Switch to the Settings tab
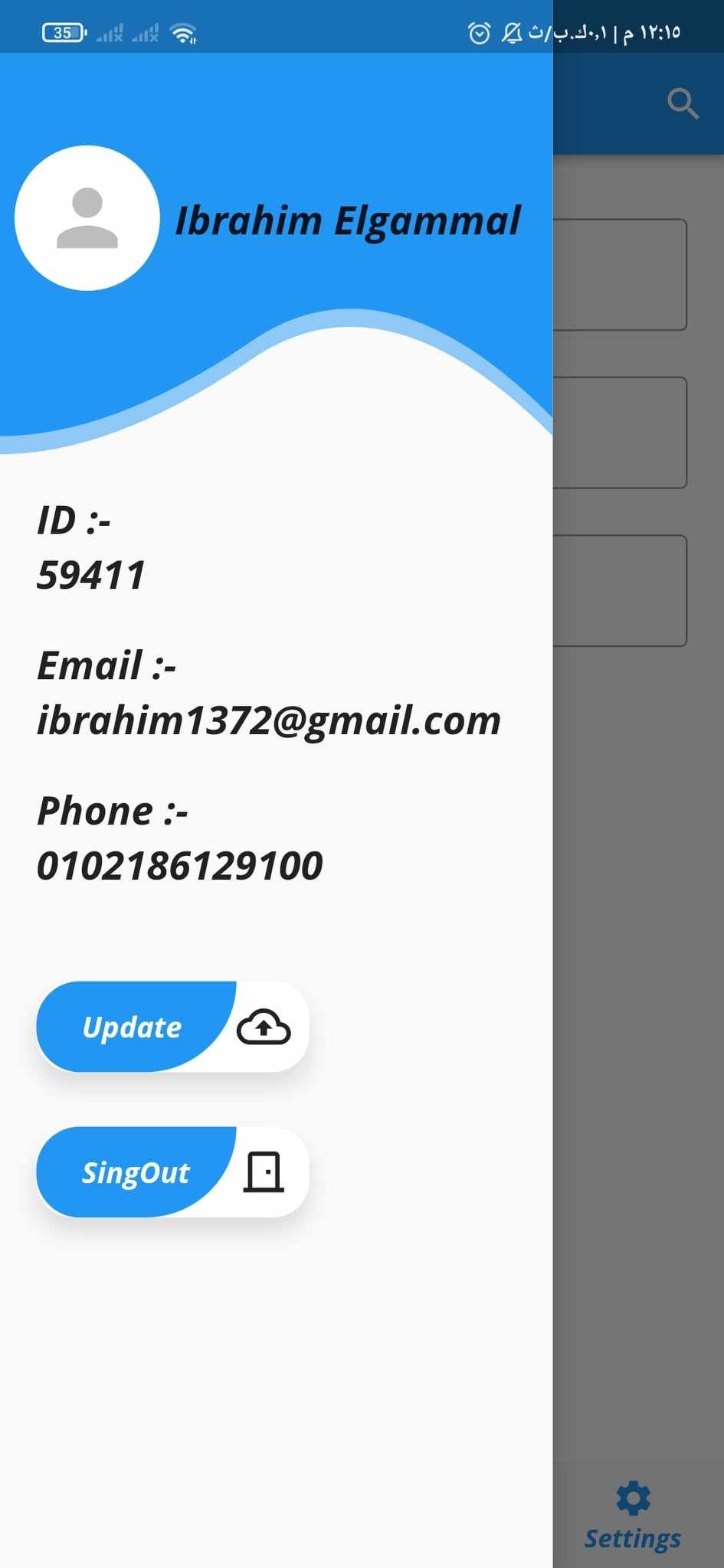Viewport: 724px width, 1568px height. coord(633,1517)
